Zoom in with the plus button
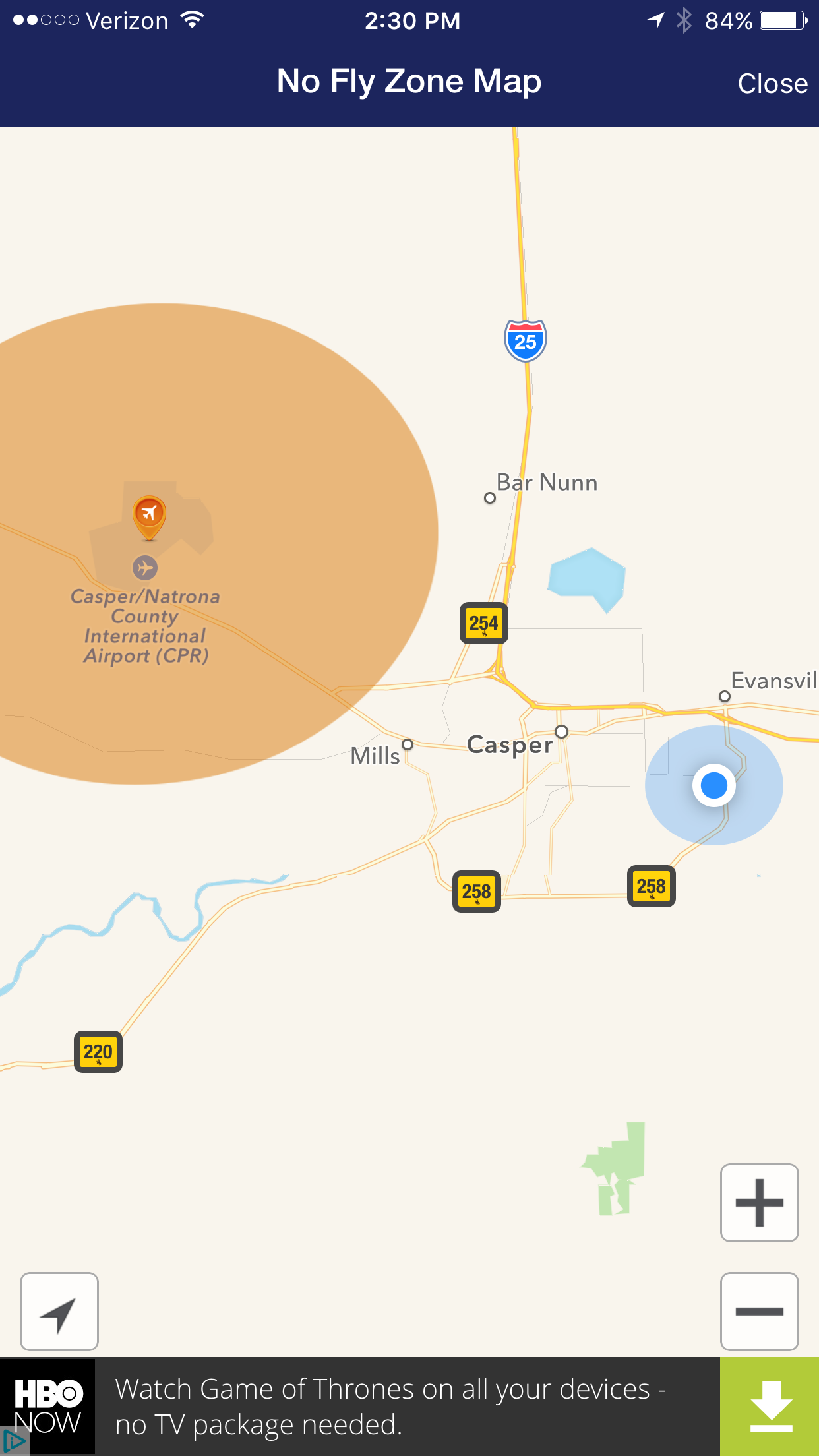Screen dimensions: 819x1456 click(x=759, y=1202)
